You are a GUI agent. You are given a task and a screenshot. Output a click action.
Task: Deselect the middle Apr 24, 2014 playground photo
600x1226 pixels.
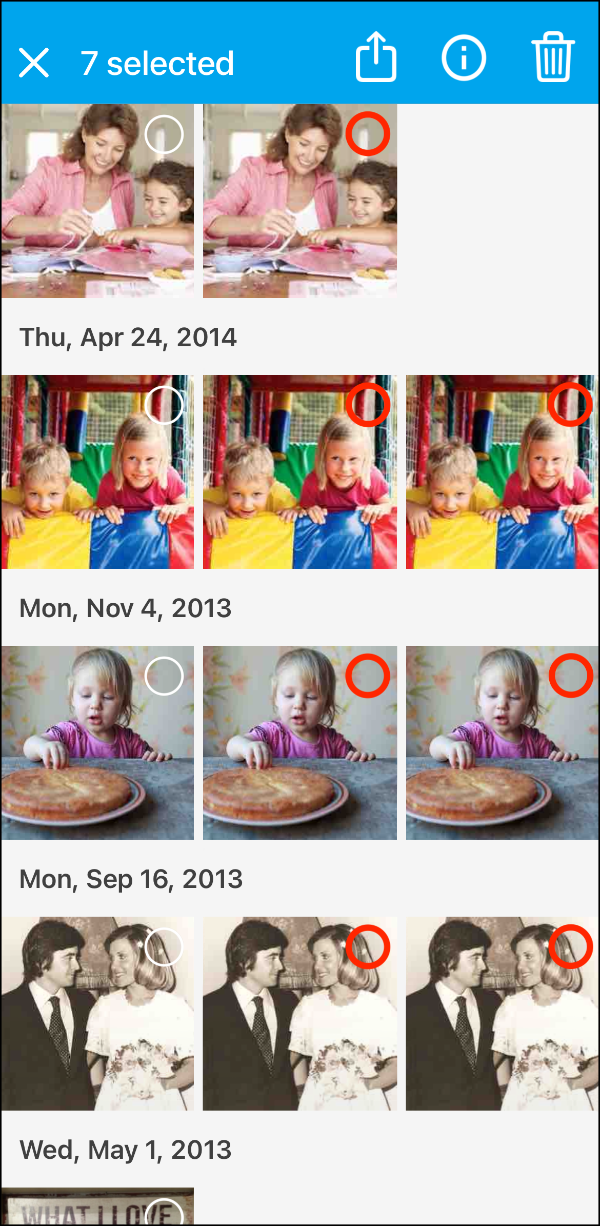tap(367, 405)
